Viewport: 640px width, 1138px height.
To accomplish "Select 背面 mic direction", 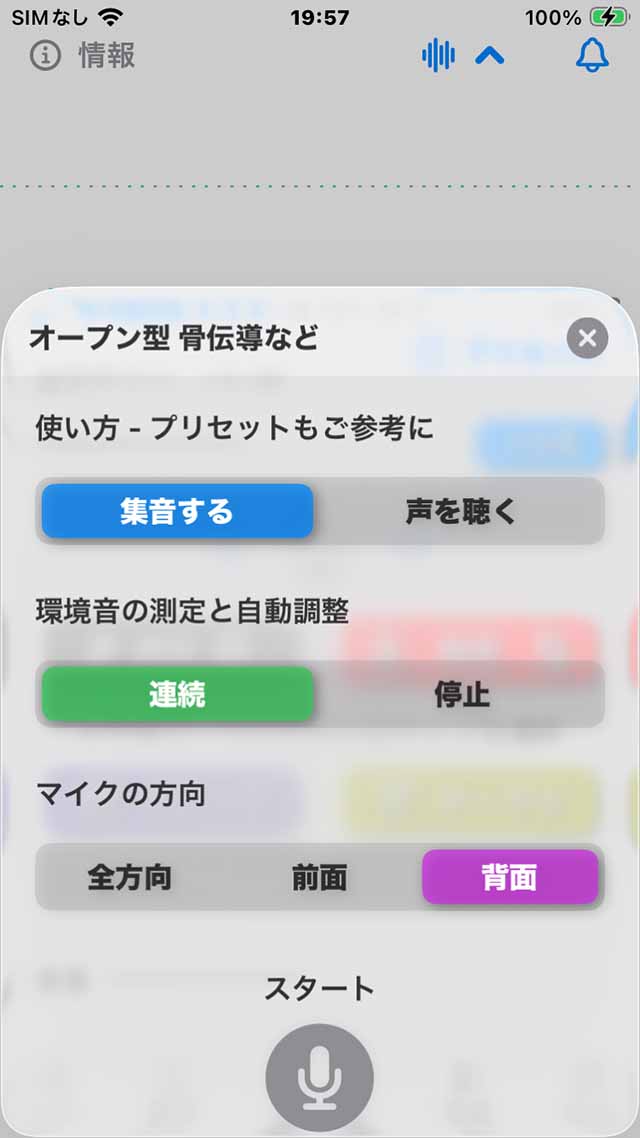I will click(x=510, y=878).
